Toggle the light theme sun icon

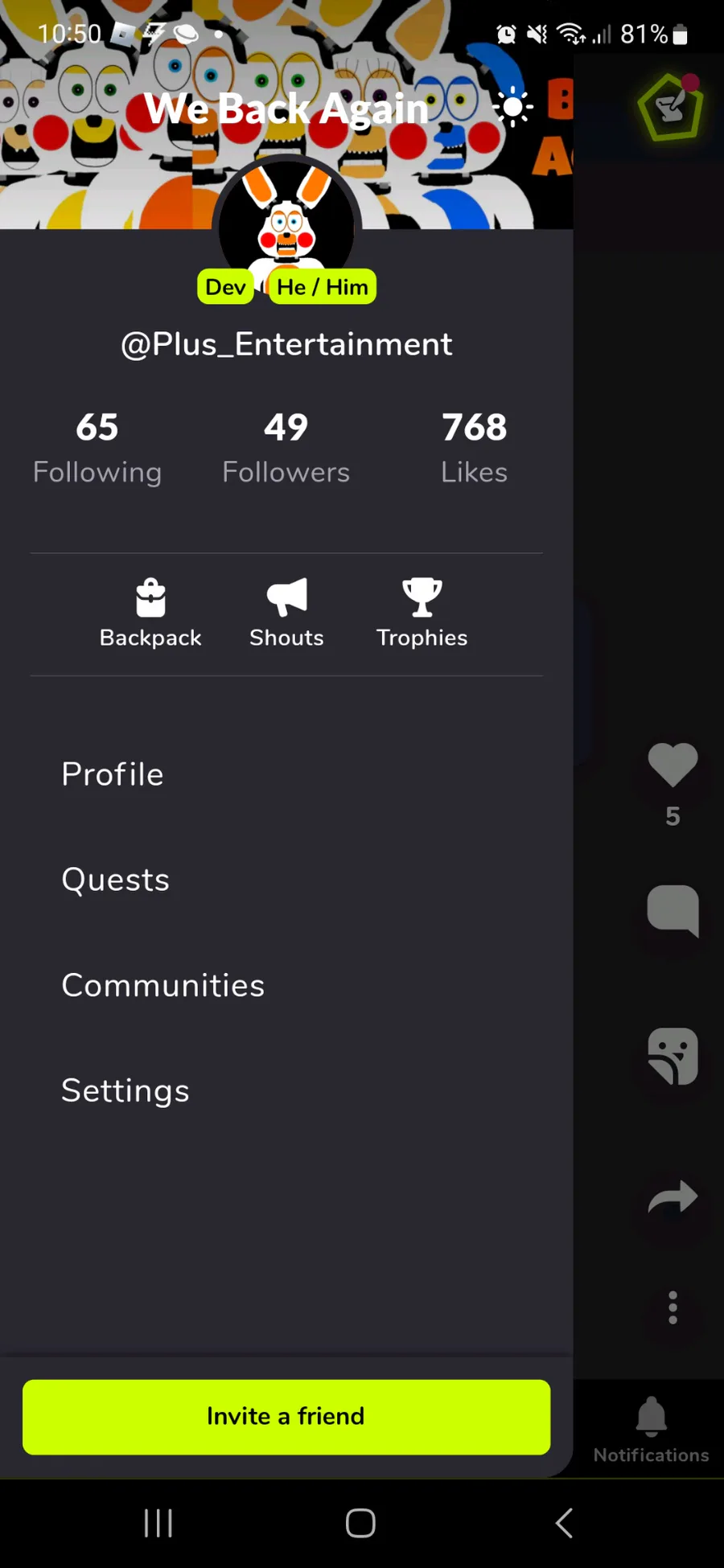point(512,107)
